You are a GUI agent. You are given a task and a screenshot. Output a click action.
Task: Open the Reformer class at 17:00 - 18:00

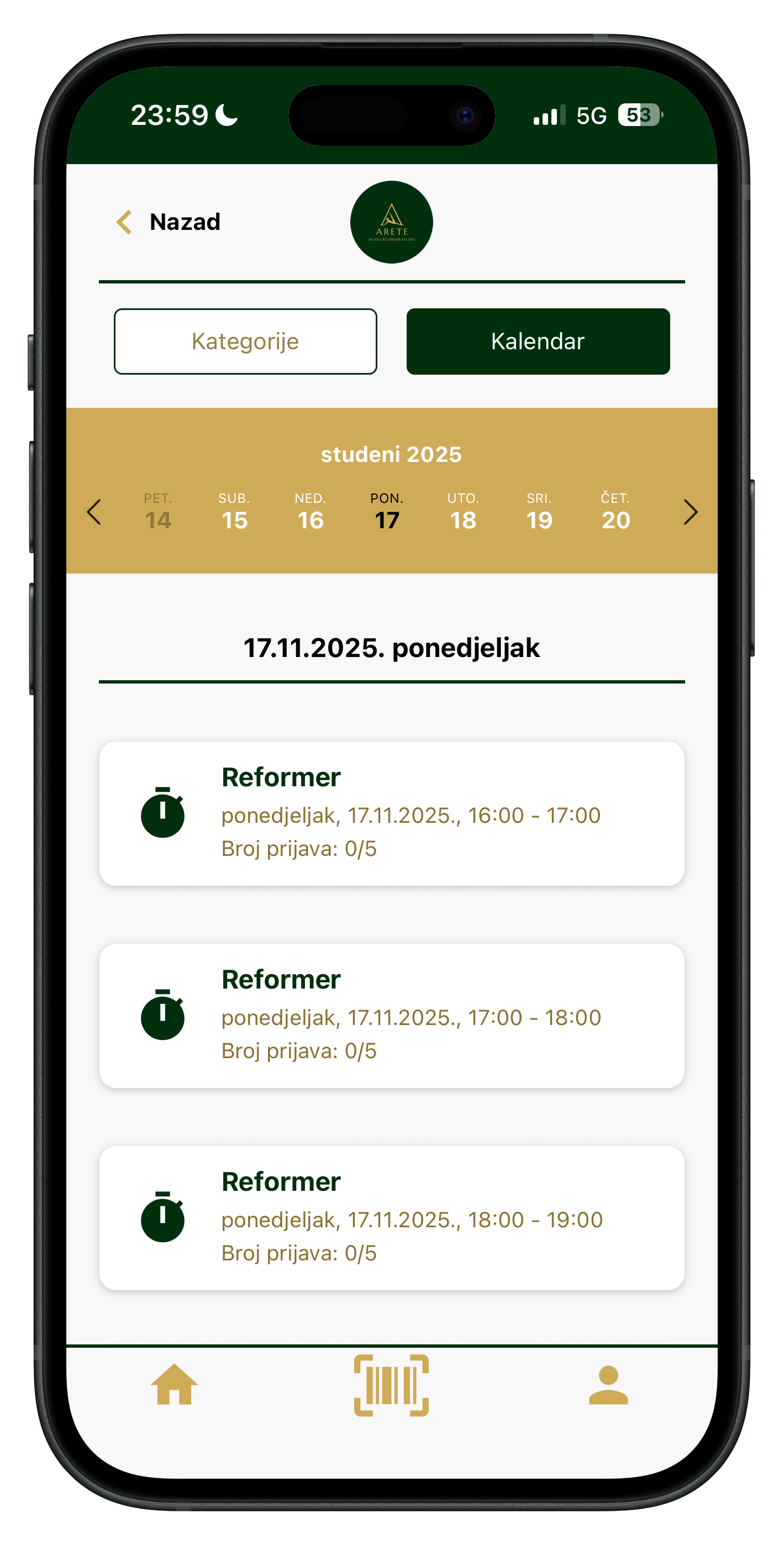[392, 1016]
